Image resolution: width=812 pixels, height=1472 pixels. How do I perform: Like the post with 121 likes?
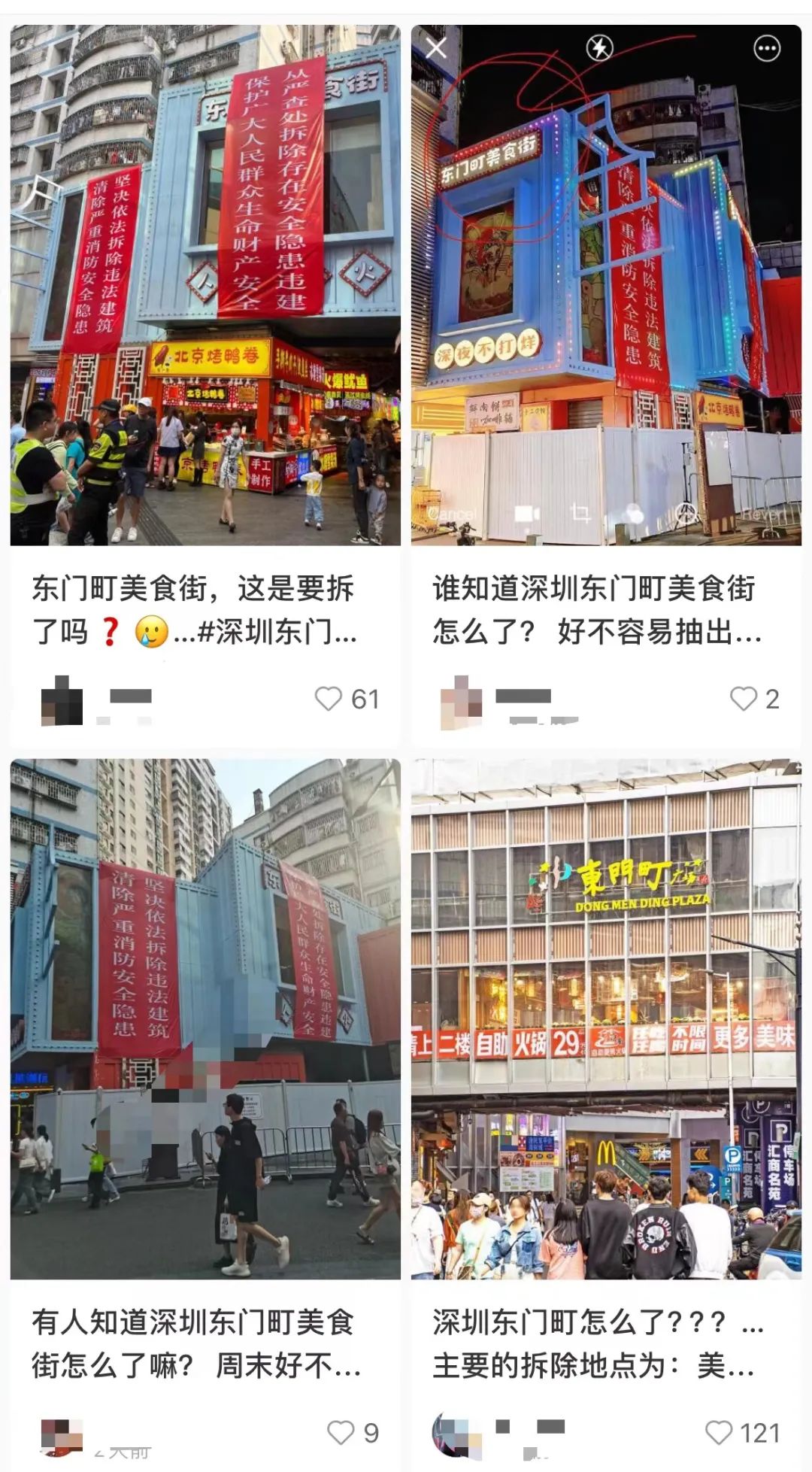click(719, 1432)
